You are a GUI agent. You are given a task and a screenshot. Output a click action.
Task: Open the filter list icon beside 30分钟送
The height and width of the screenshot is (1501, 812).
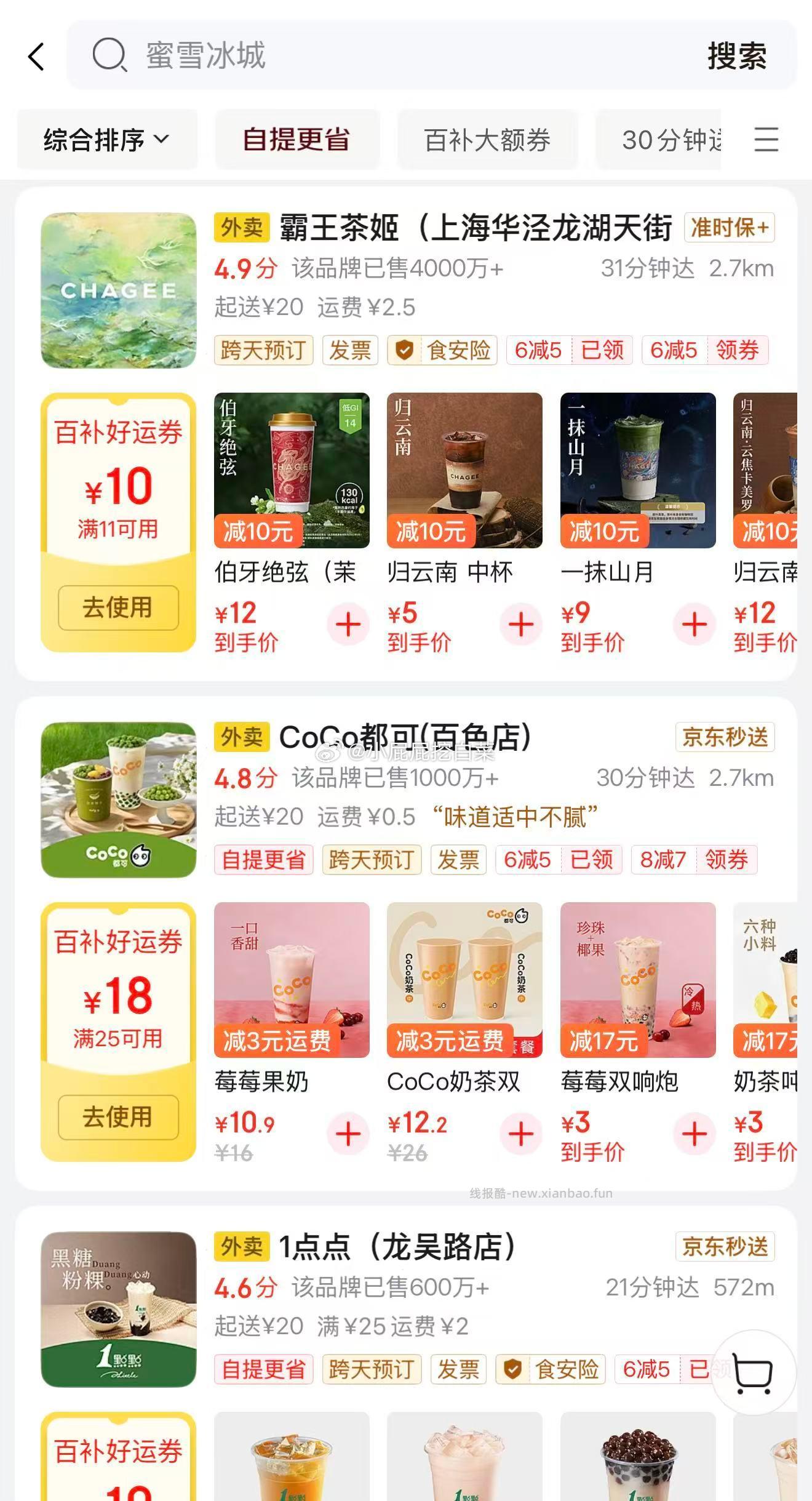[x=765, y=140]
